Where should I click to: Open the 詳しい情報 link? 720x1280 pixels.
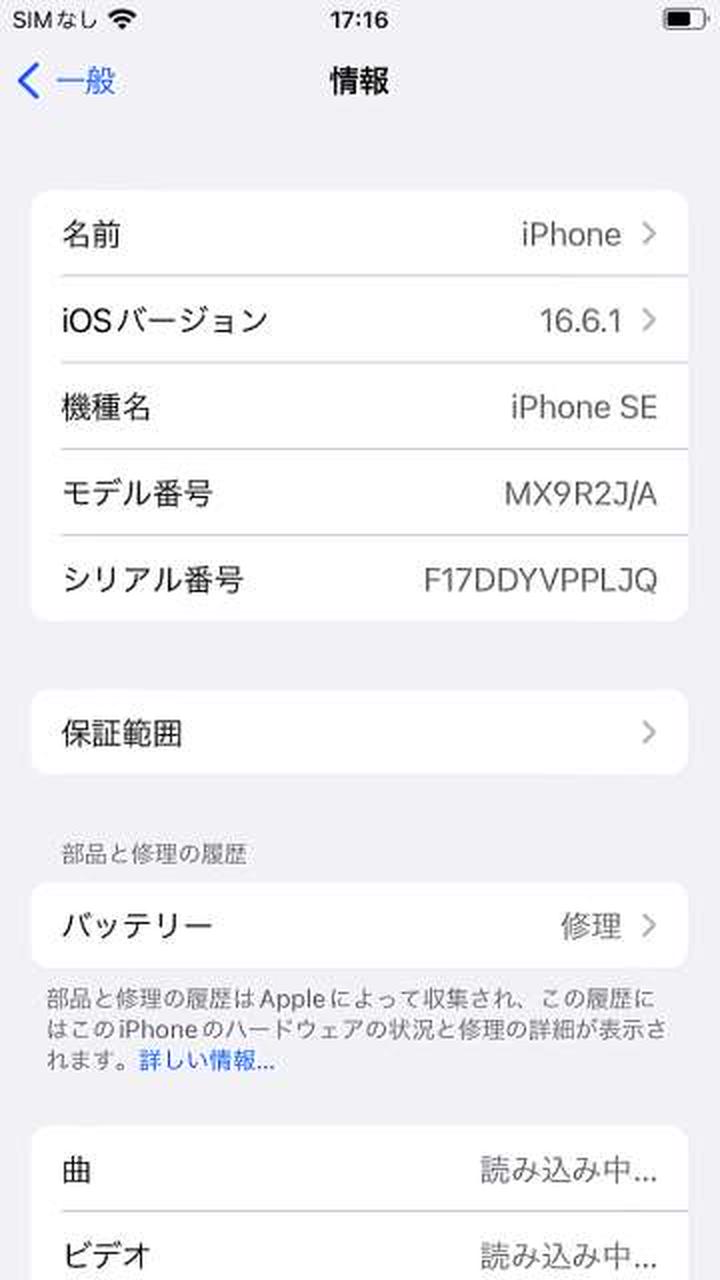207,1061
